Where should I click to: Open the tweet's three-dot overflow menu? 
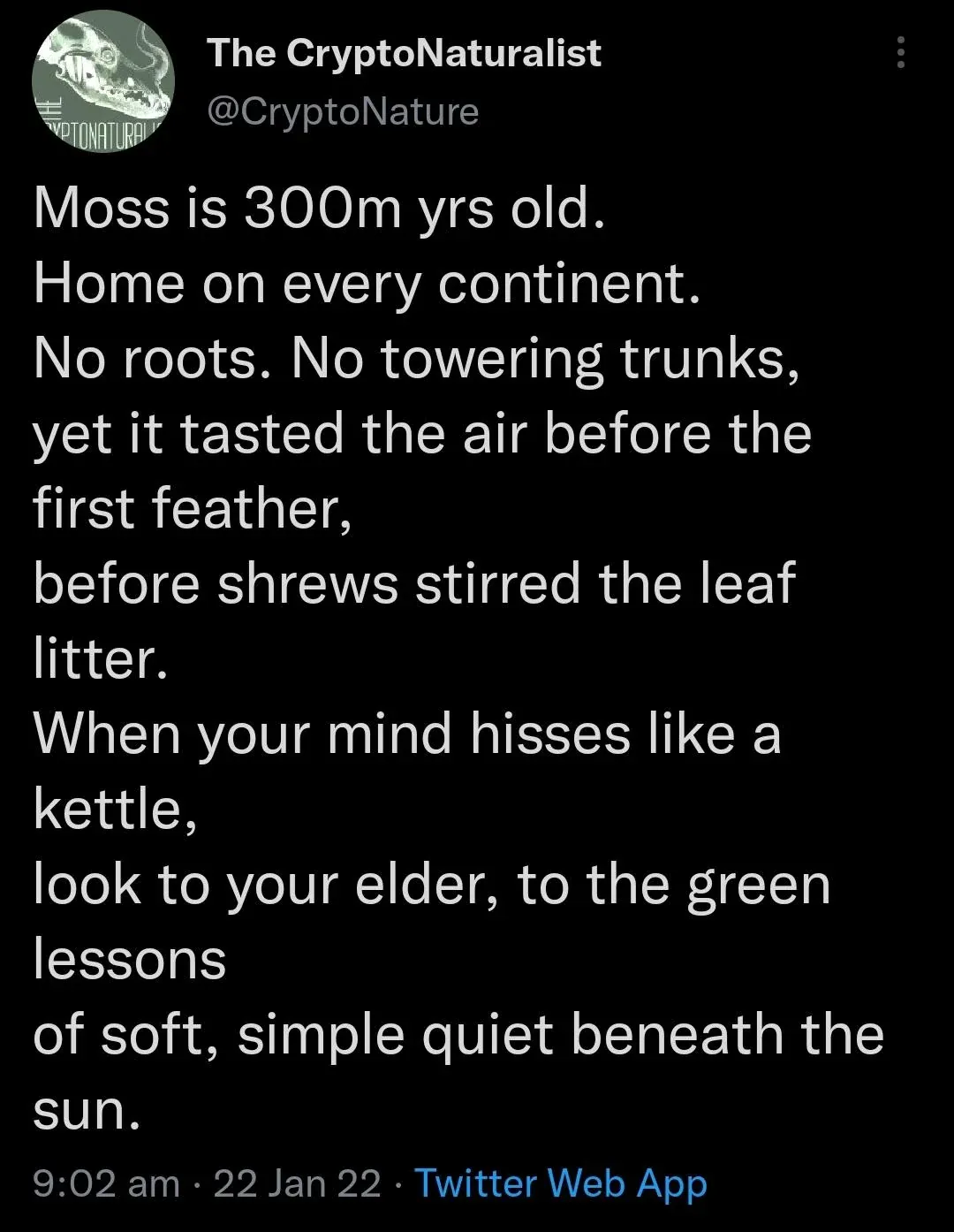pyautogui.click(x=900, y=53)
